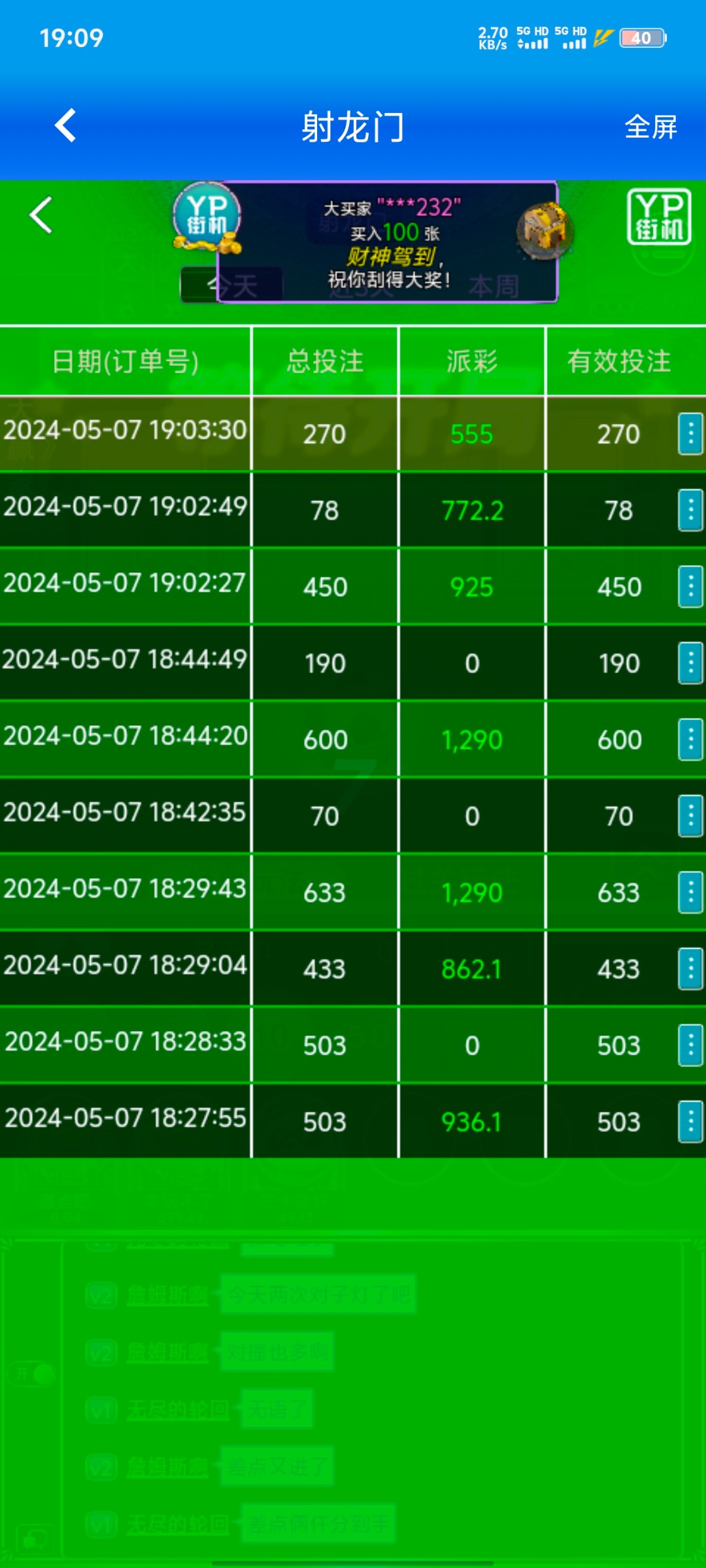706x1568 pixels.
Task: Open details menu for the 18:29:43 order
Action: tap(690, 892)
